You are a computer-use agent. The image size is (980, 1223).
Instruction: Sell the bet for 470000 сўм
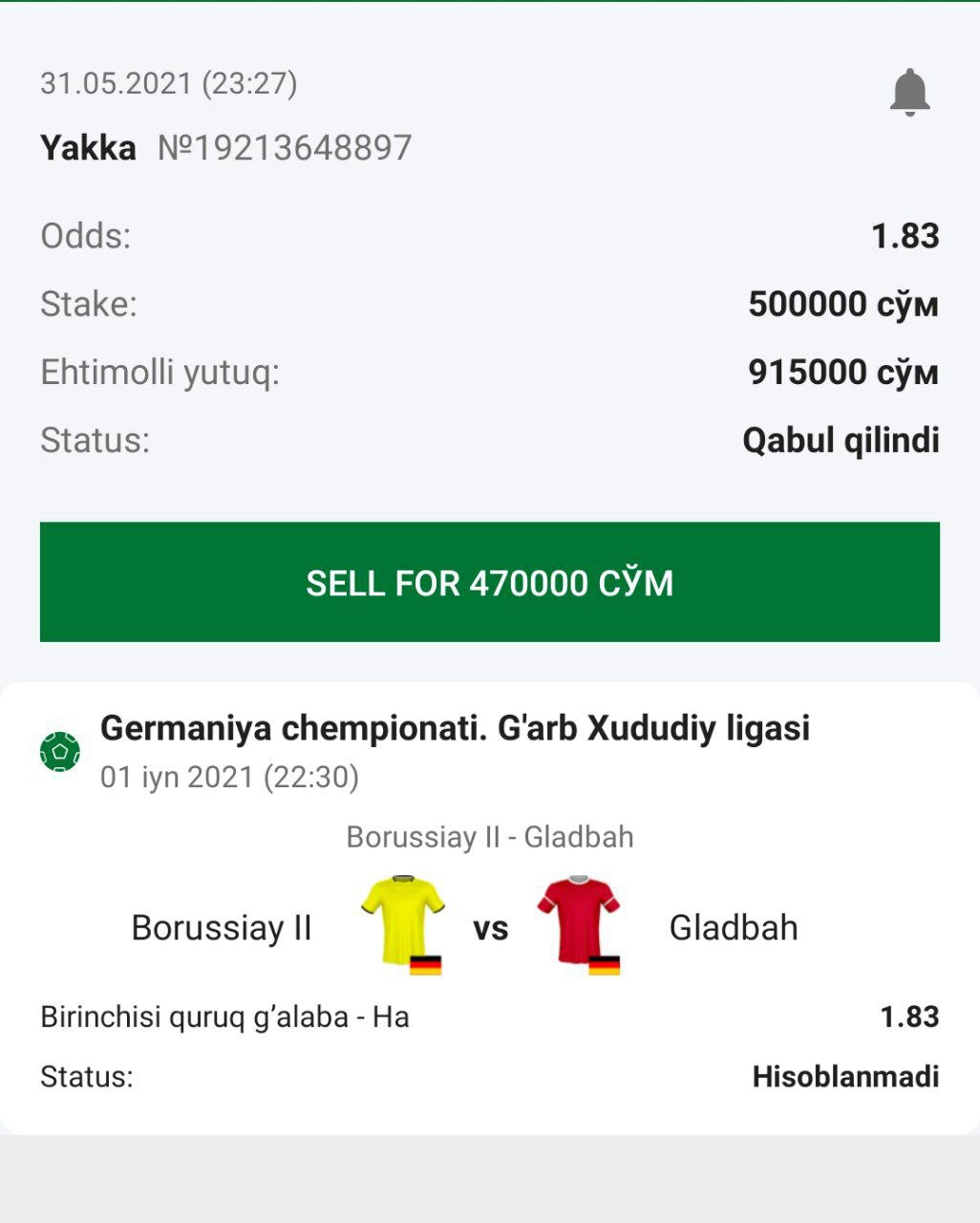[489, 582]
